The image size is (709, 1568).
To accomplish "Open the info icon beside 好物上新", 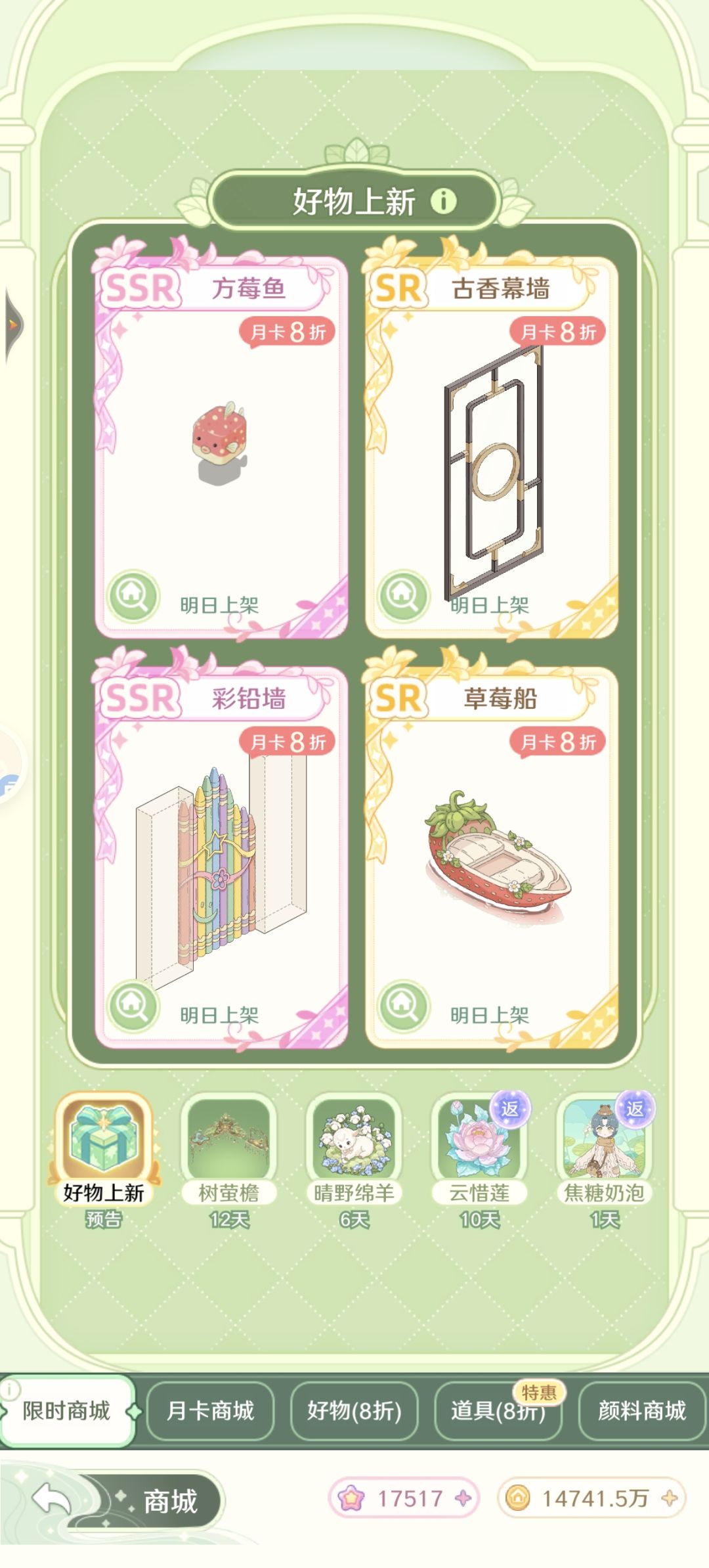I will (x=443, y=201).
